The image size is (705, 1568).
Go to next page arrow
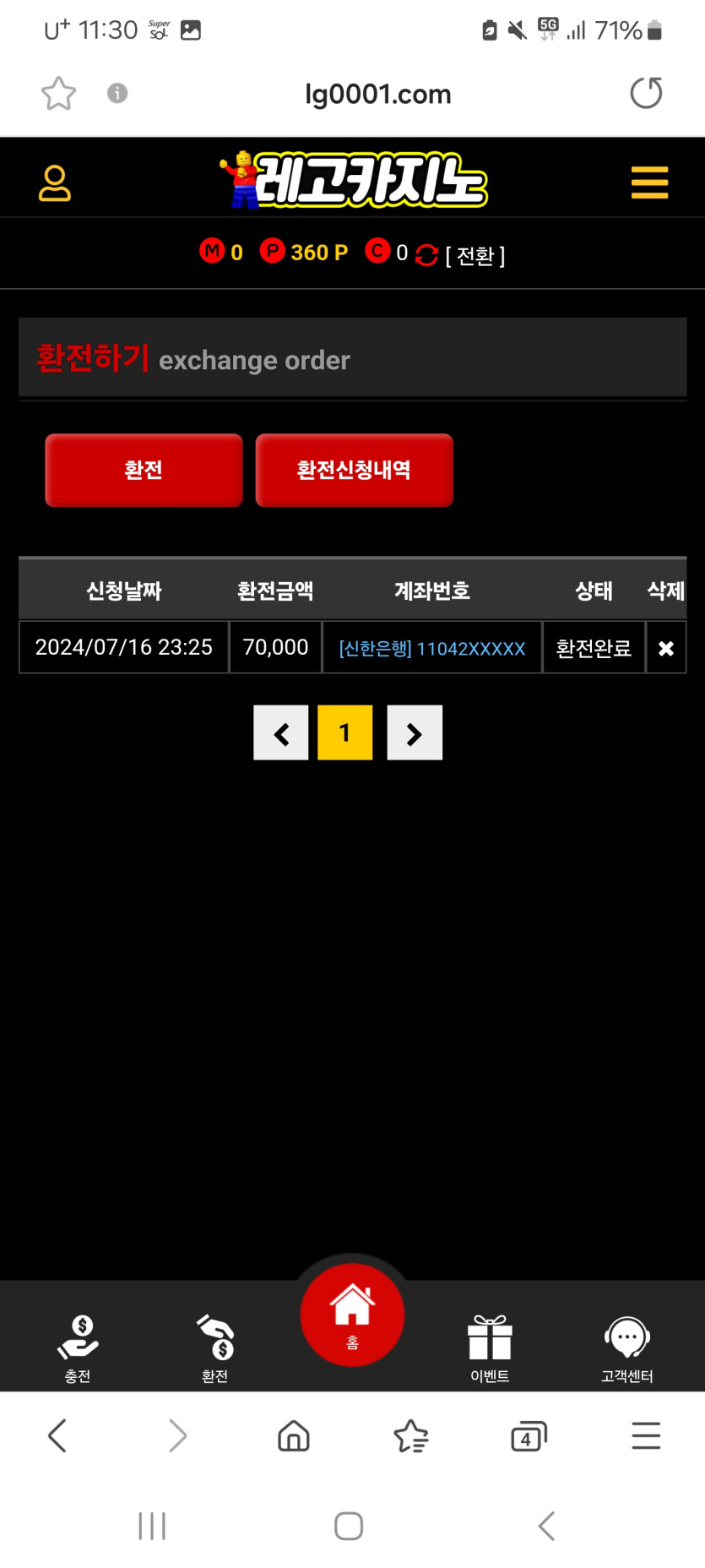pos(415,733)
